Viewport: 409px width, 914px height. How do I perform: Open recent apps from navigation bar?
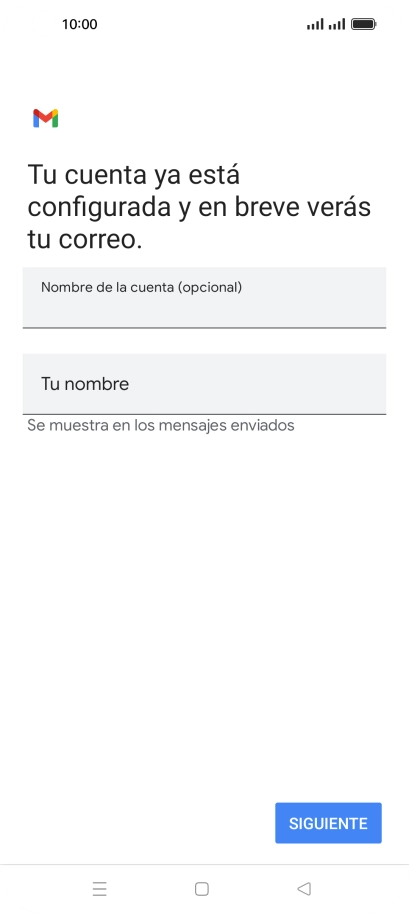pos(100,888)
